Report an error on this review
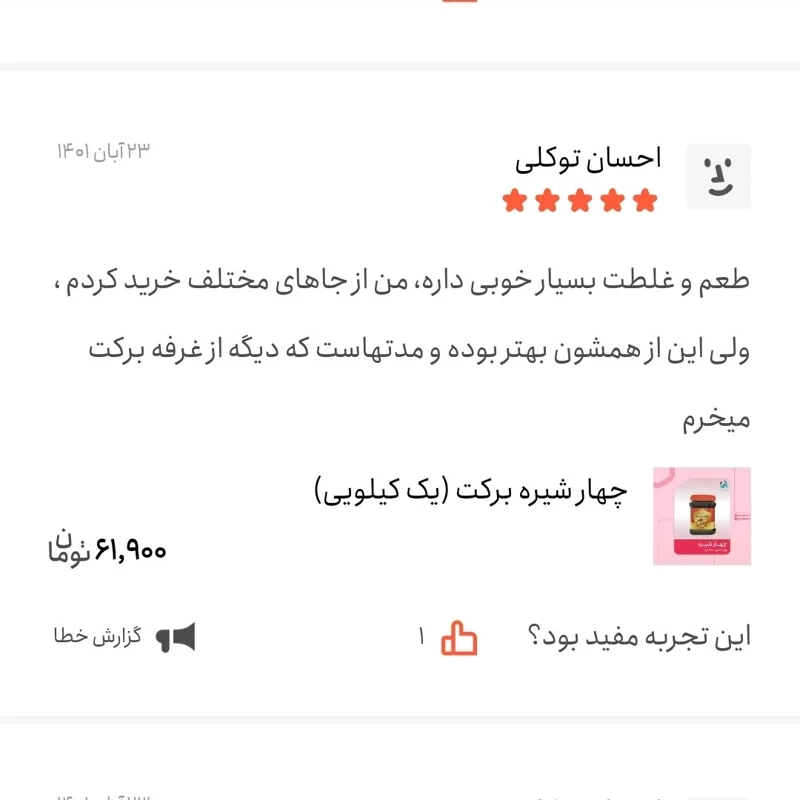 pos(125,637)
